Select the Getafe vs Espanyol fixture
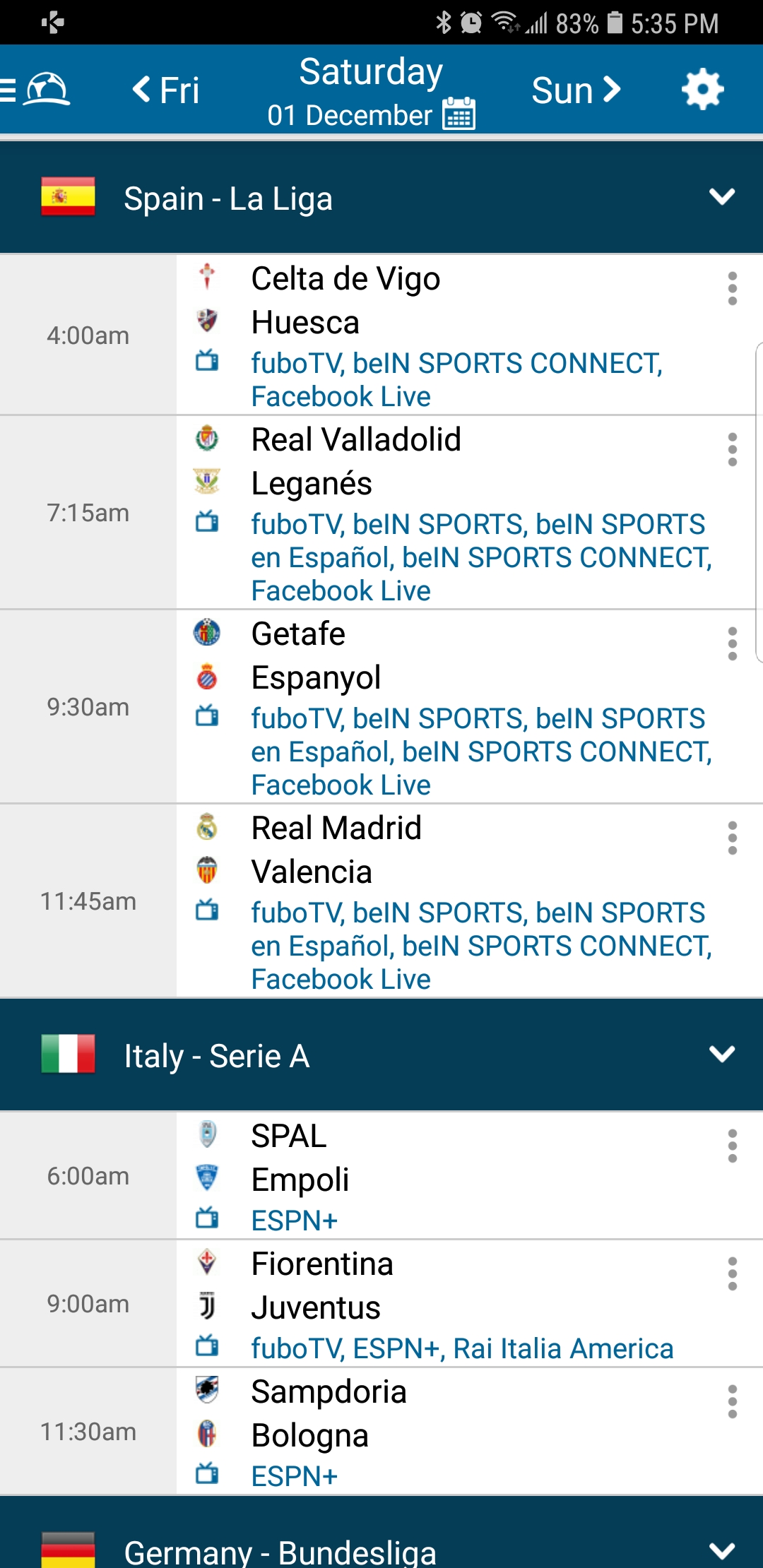Screen dimensions: 763x1568 pyautogui.click(x=424, y=657)
